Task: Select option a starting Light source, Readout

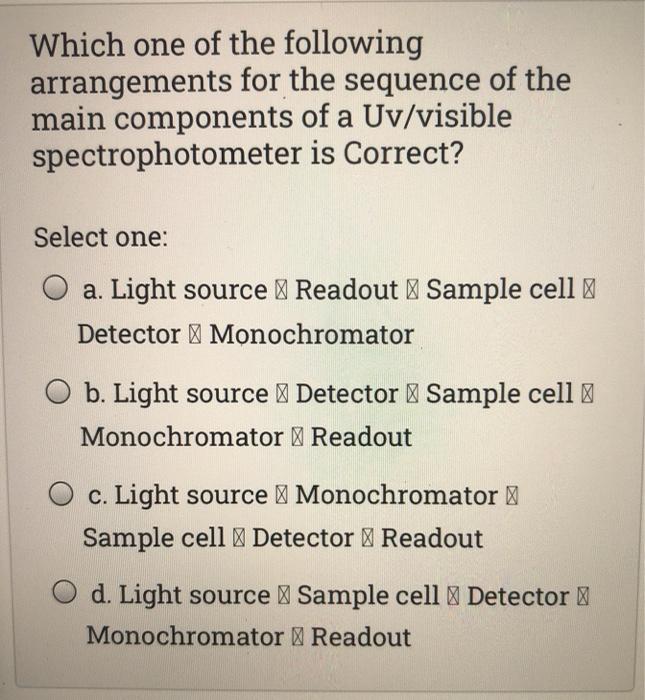Action: point(58,290)
